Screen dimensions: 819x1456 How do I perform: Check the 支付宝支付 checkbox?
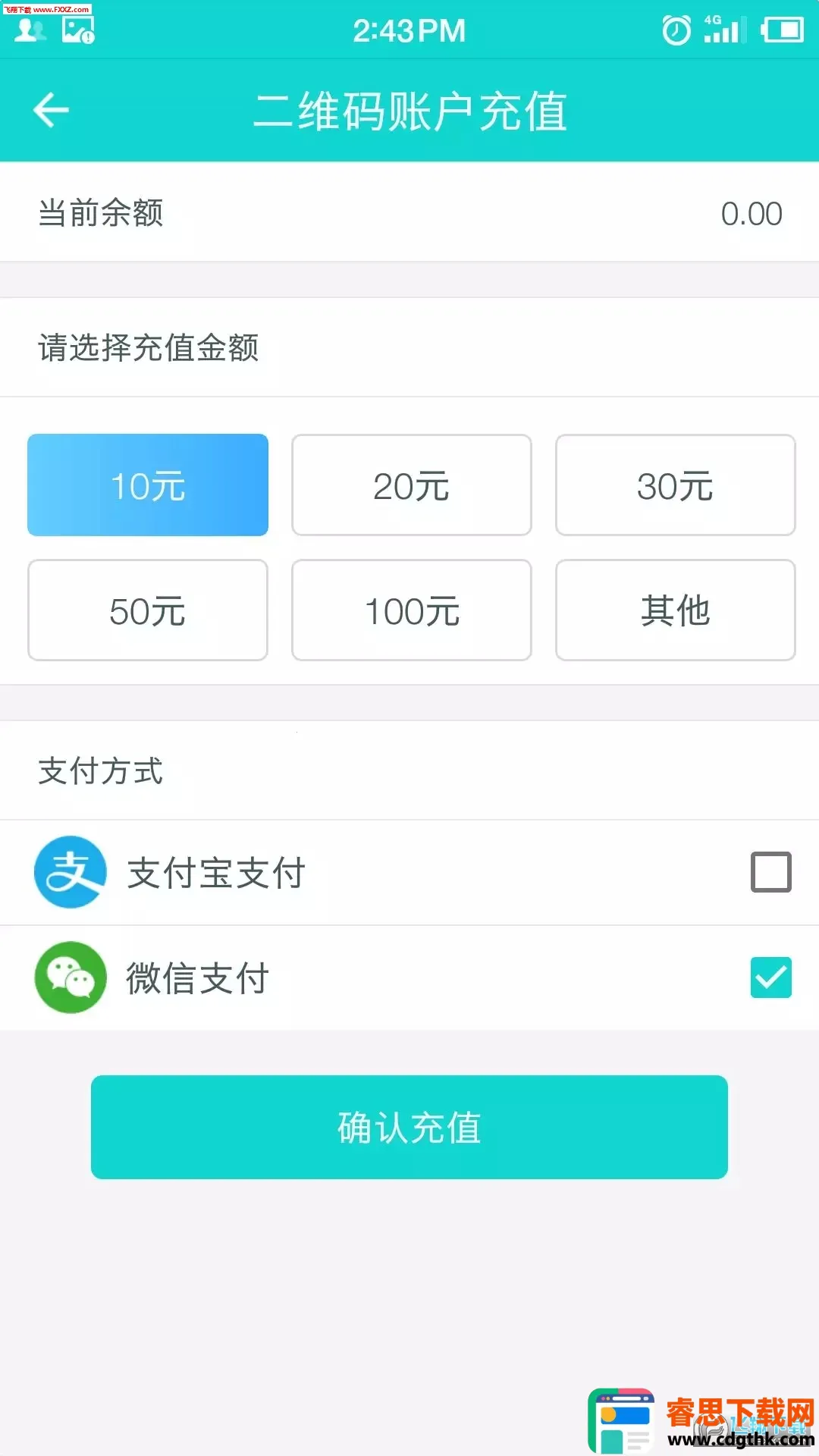(770, 872)
